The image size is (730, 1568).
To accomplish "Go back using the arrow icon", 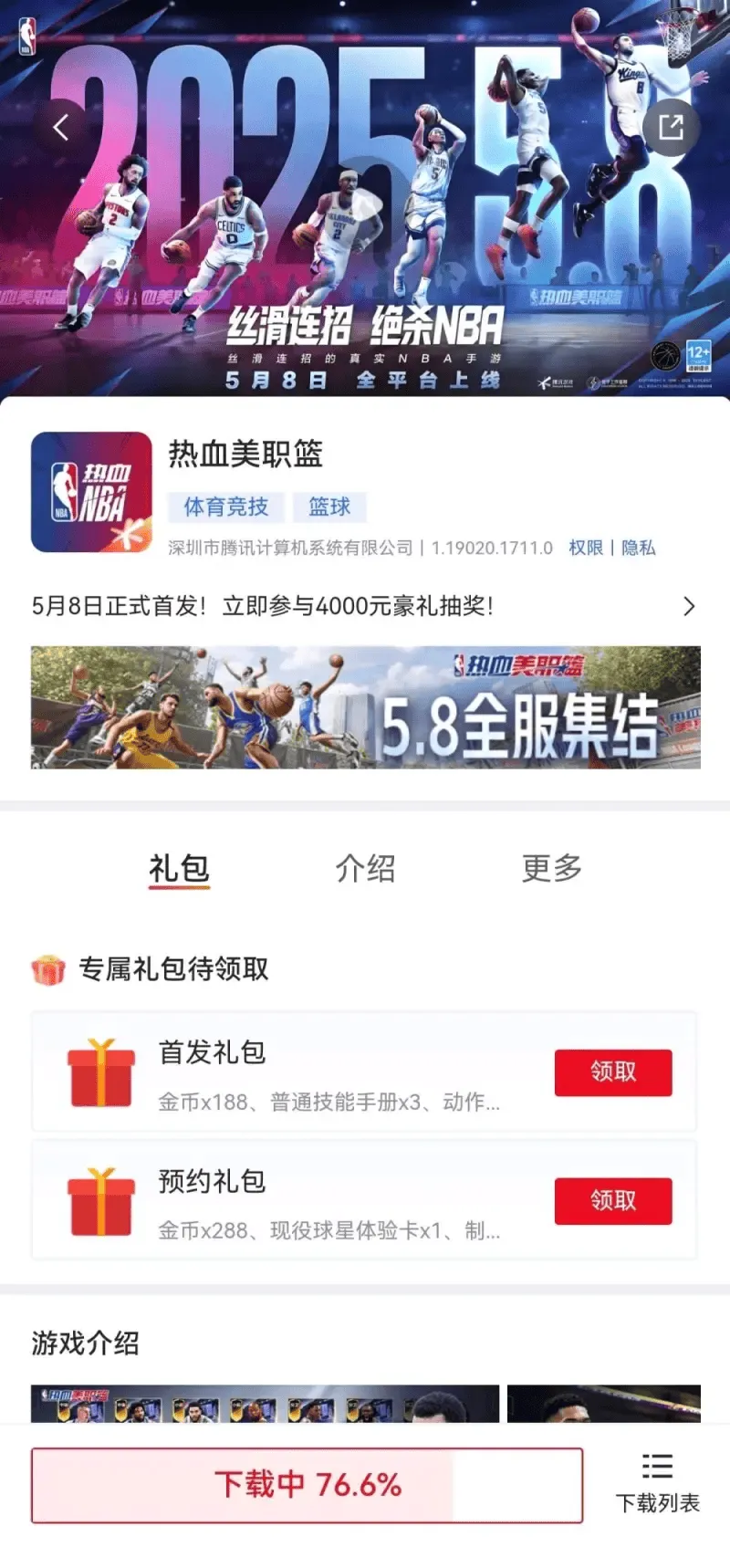I will point(61,127).
